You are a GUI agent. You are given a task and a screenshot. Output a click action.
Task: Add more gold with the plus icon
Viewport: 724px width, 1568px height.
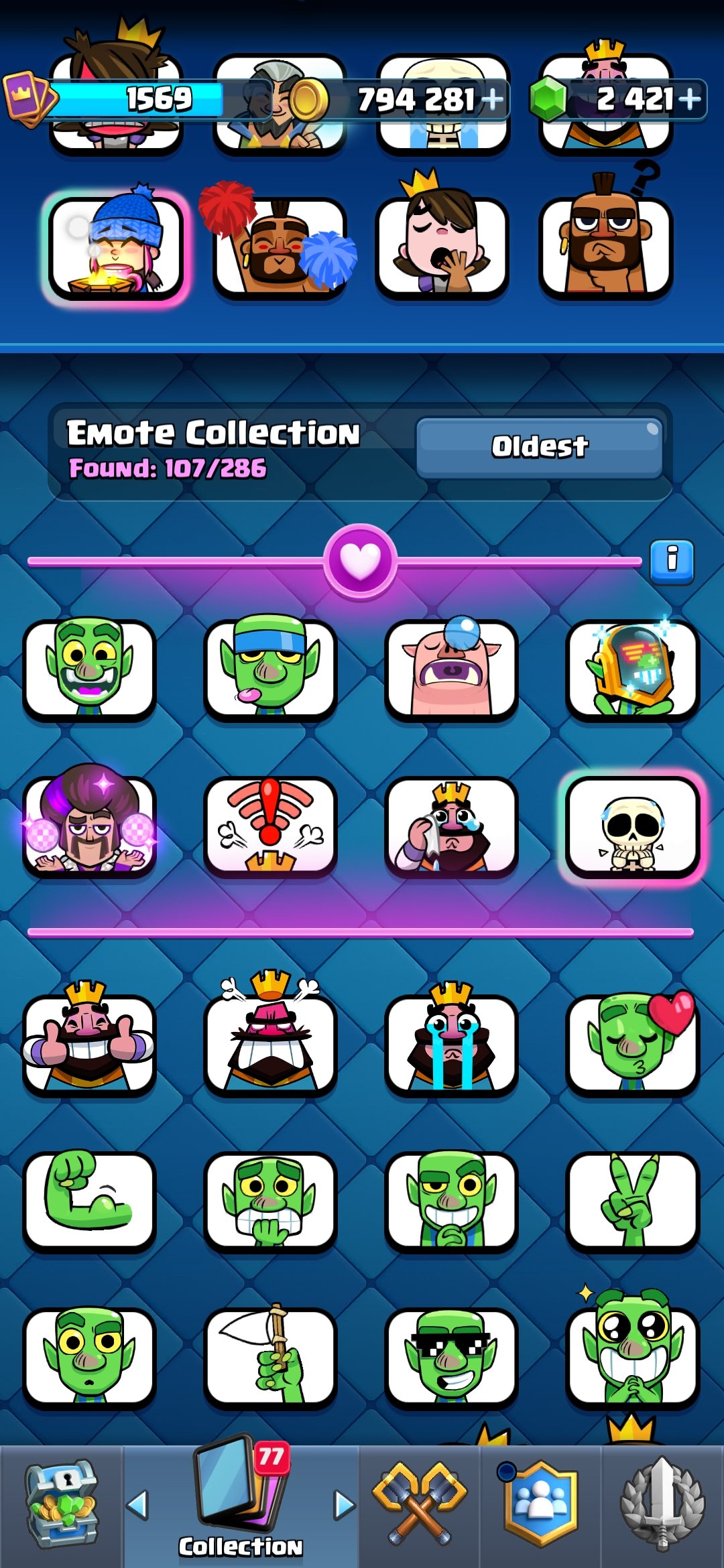(492, 99)
